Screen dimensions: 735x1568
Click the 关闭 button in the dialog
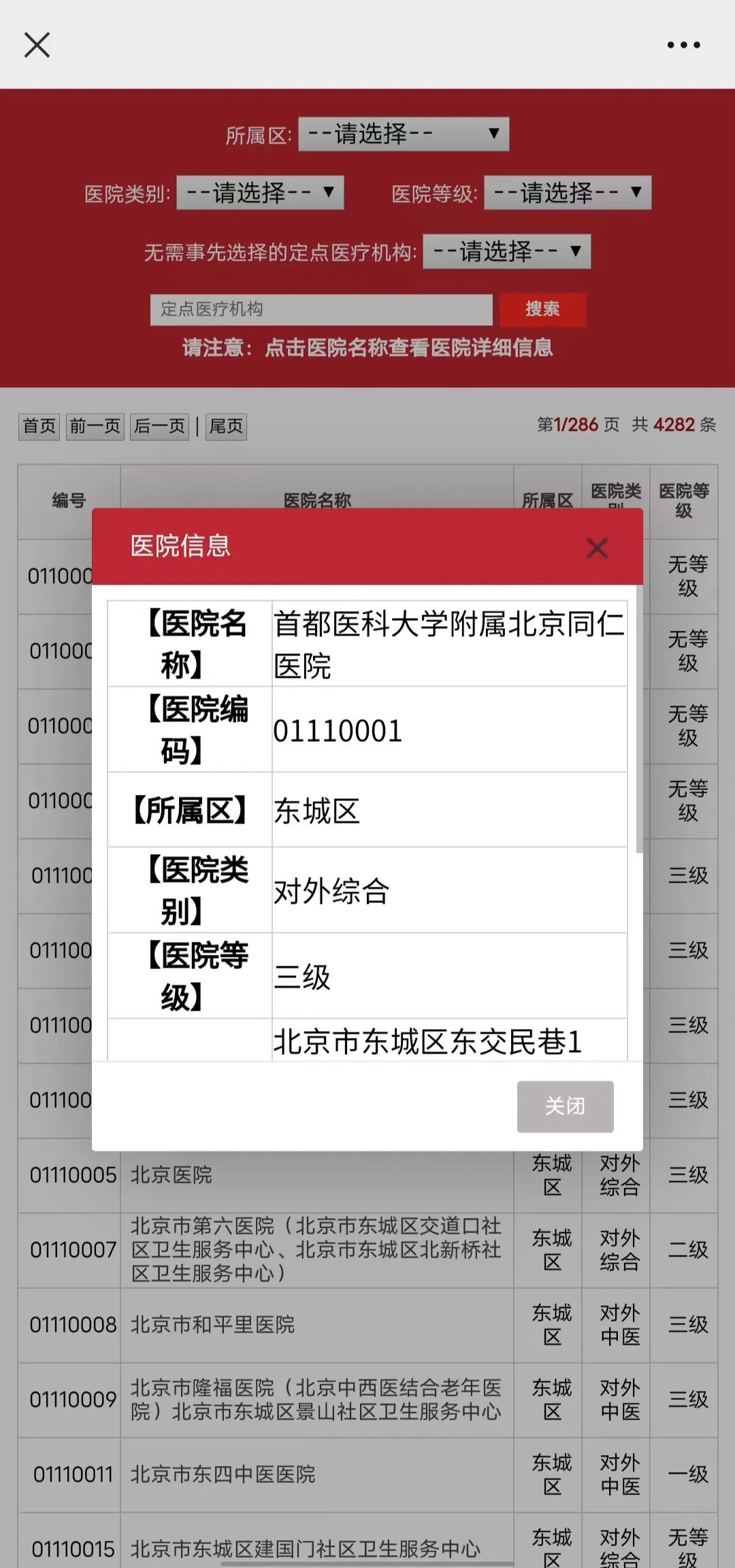[x=565, y=1107]
